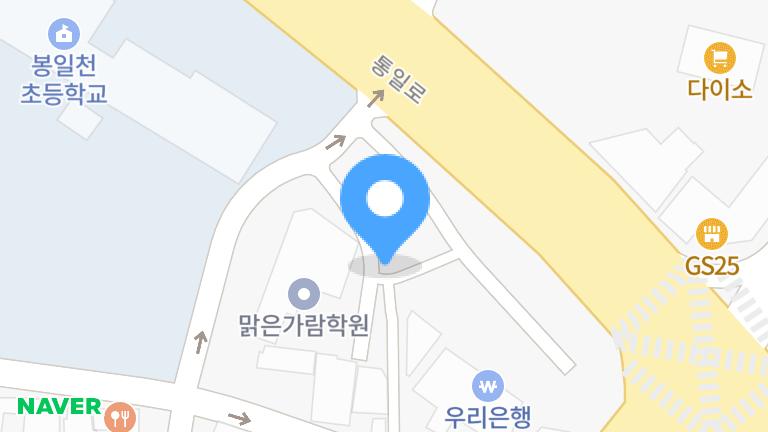Select the 맑은가람학원 place marker

coord(303,294)
